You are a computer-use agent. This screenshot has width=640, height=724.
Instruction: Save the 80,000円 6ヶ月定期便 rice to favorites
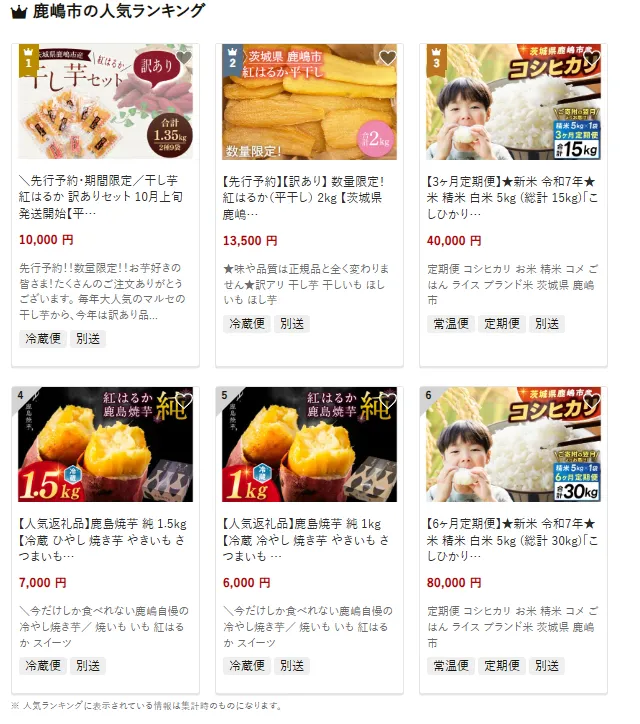click(591, 402)
